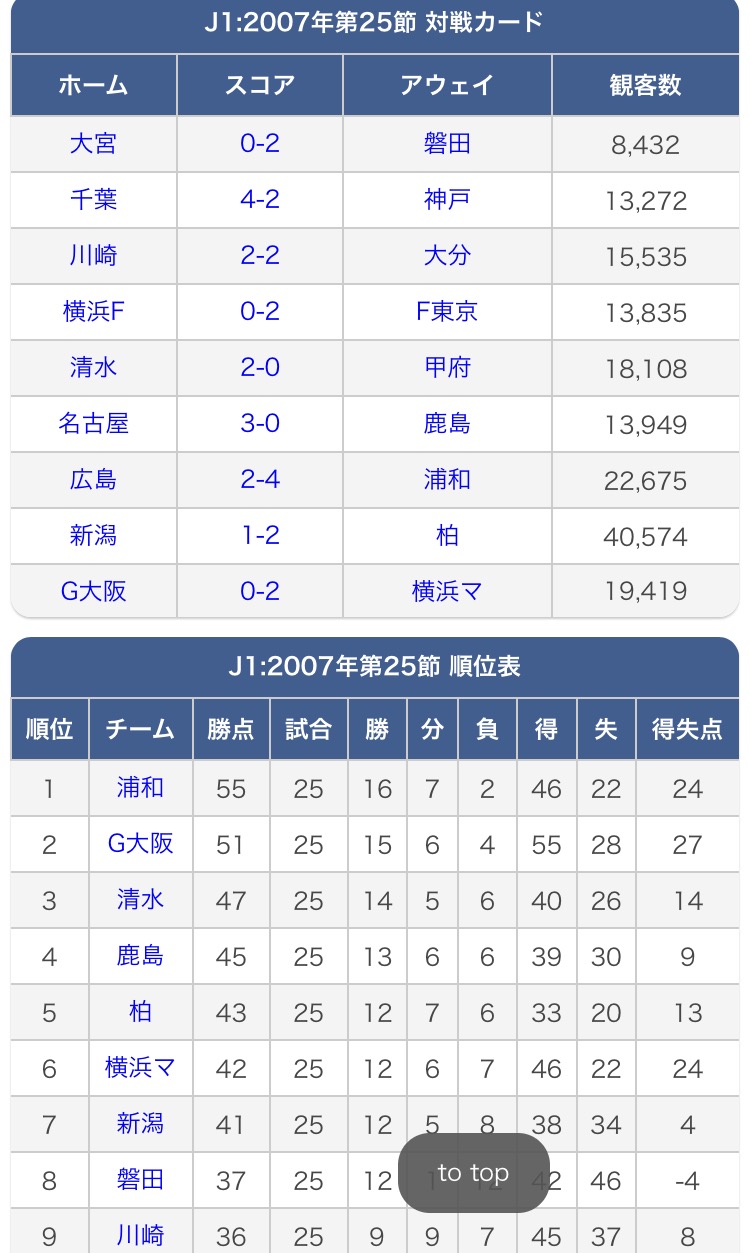Image resolution: width=750 pixels, height=1253 pixels.
Task: Open the 2-0 score of 清水 vs 甲府
Action: (x=260, y=368)
